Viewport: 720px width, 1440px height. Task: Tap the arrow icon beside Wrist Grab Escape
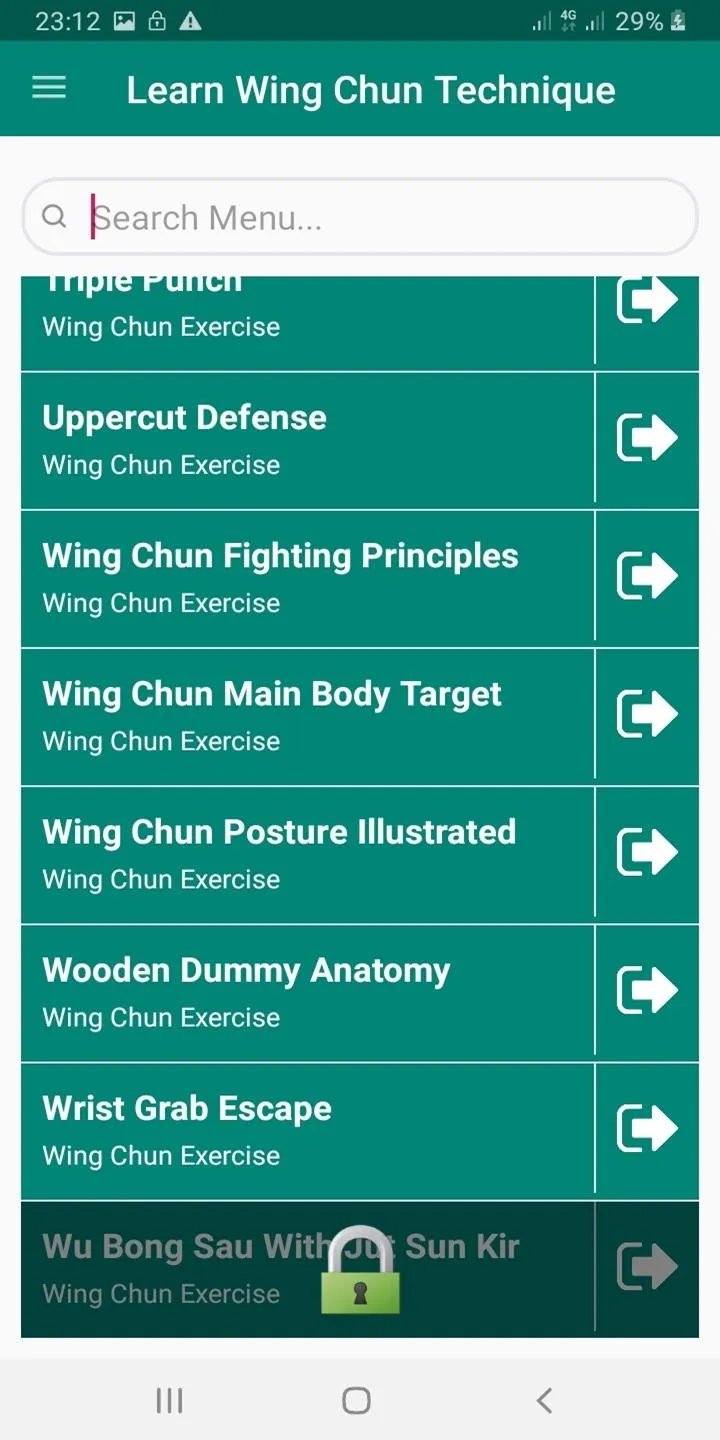tap(647, 1127)
